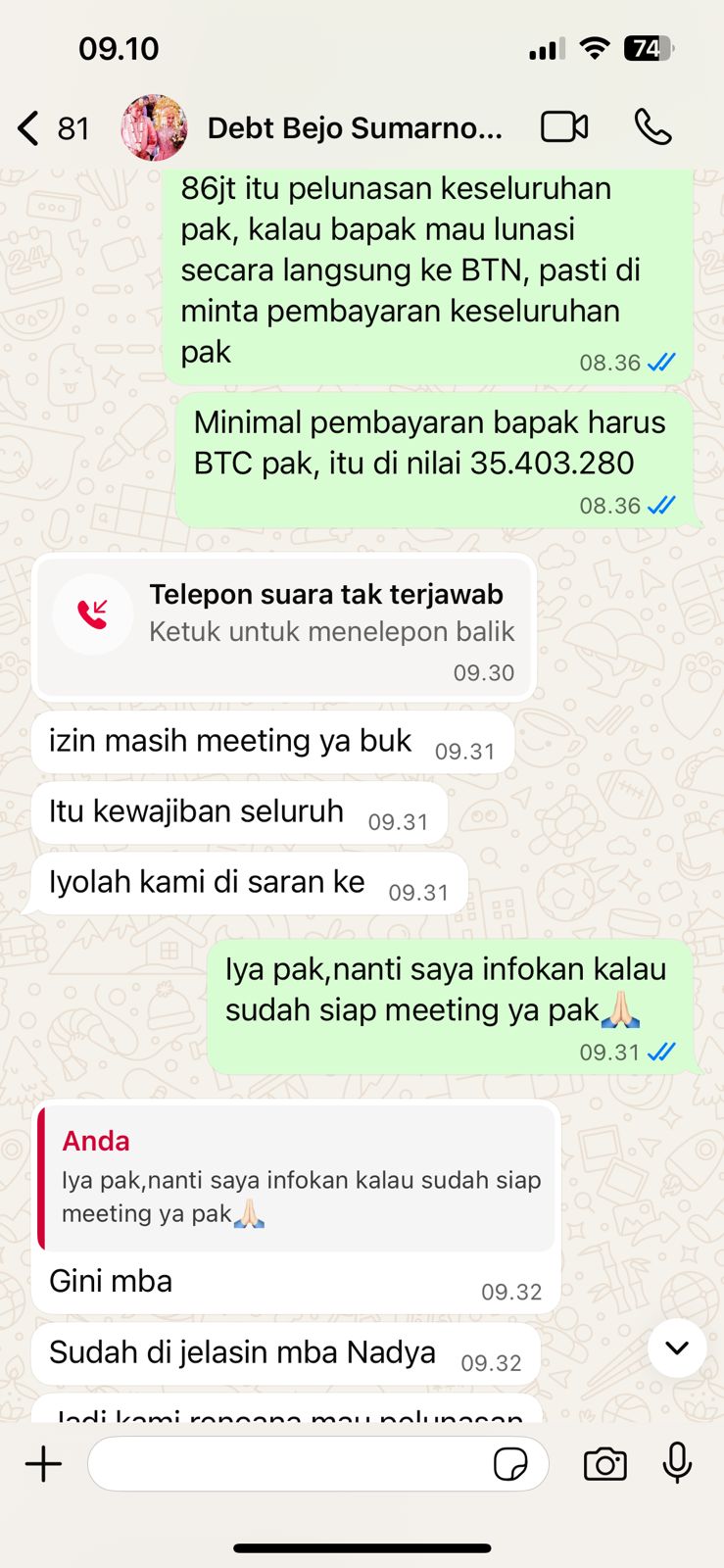Start a voice call with Debt Bejo

652,127
